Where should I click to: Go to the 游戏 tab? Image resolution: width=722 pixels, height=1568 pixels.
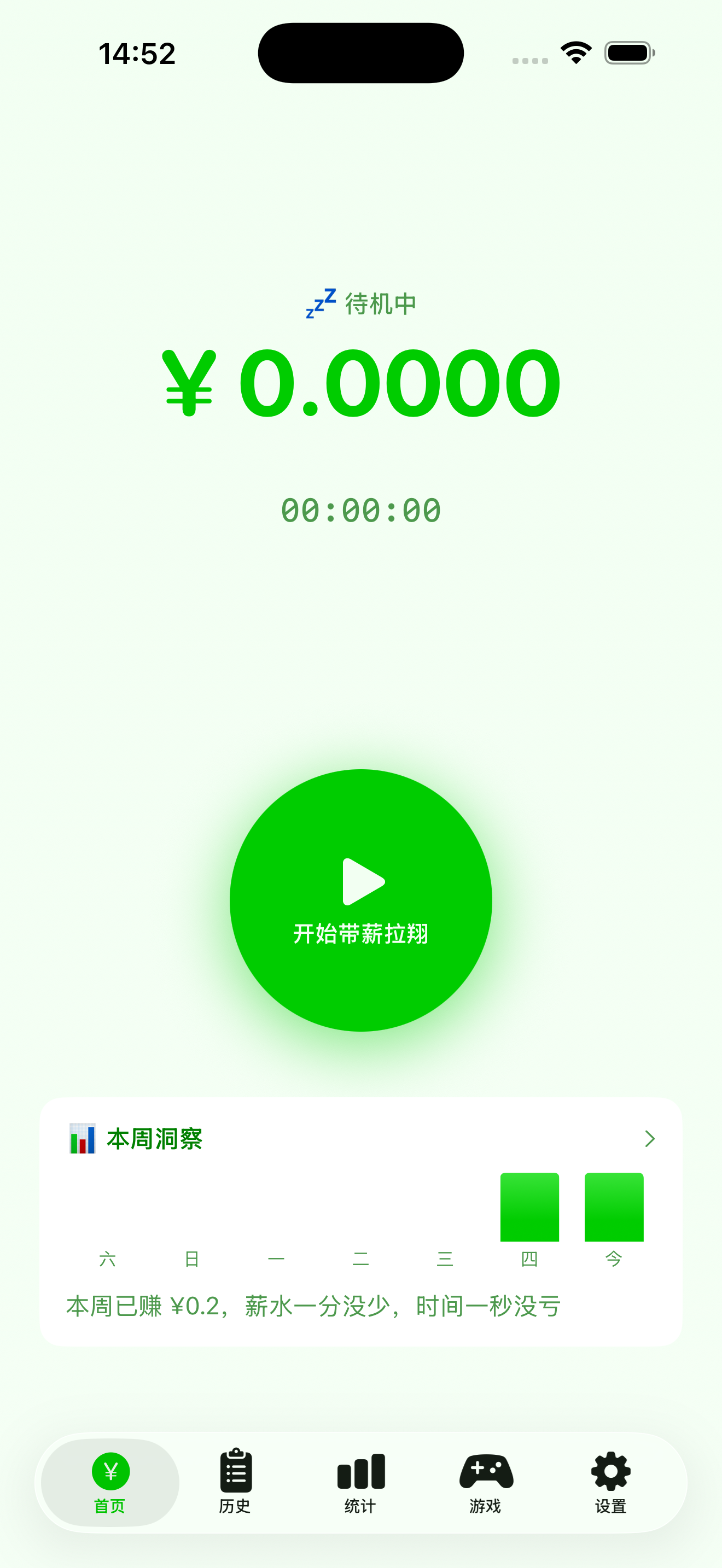point(486,1482)
